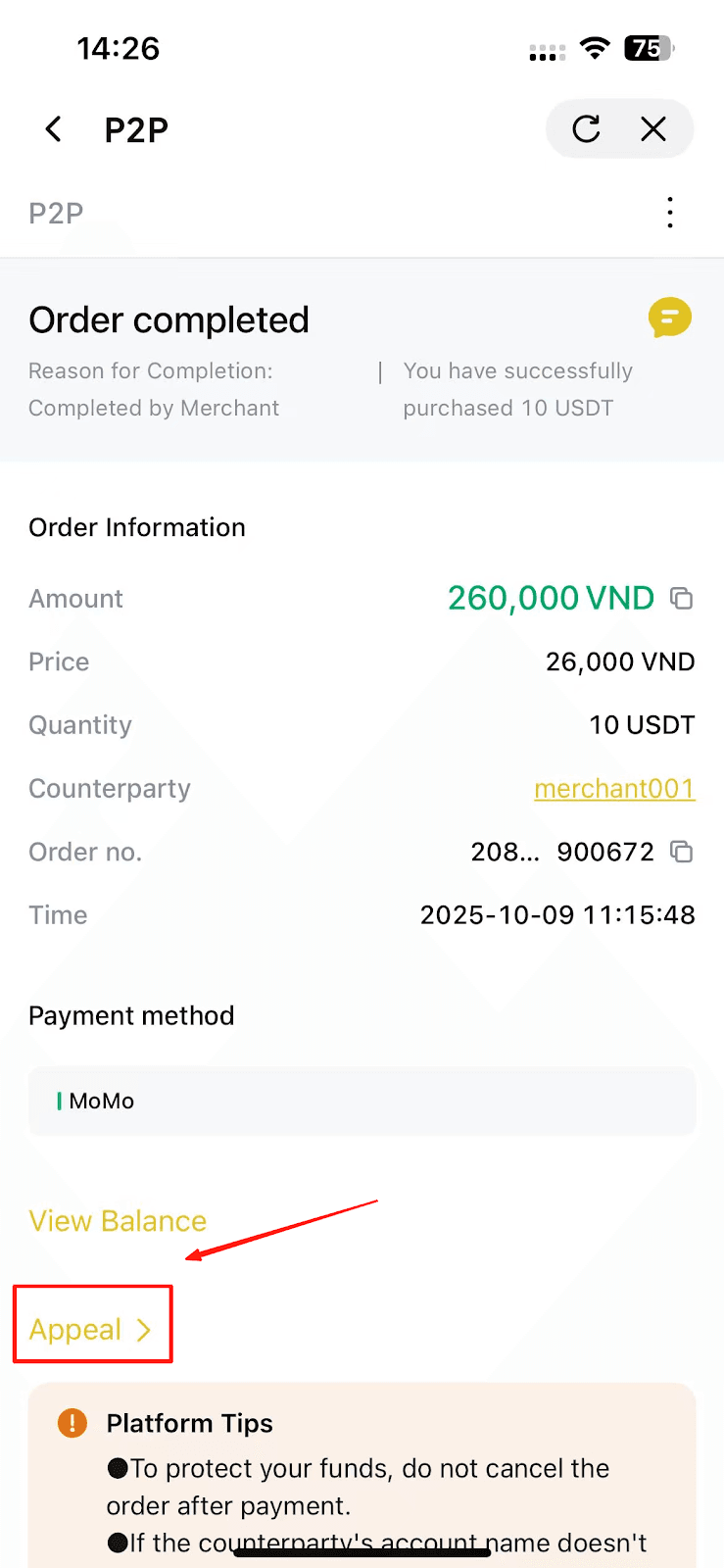Reload the P2P page
The width and height of the screenshot is (724, 1568).
click(586, 129)
